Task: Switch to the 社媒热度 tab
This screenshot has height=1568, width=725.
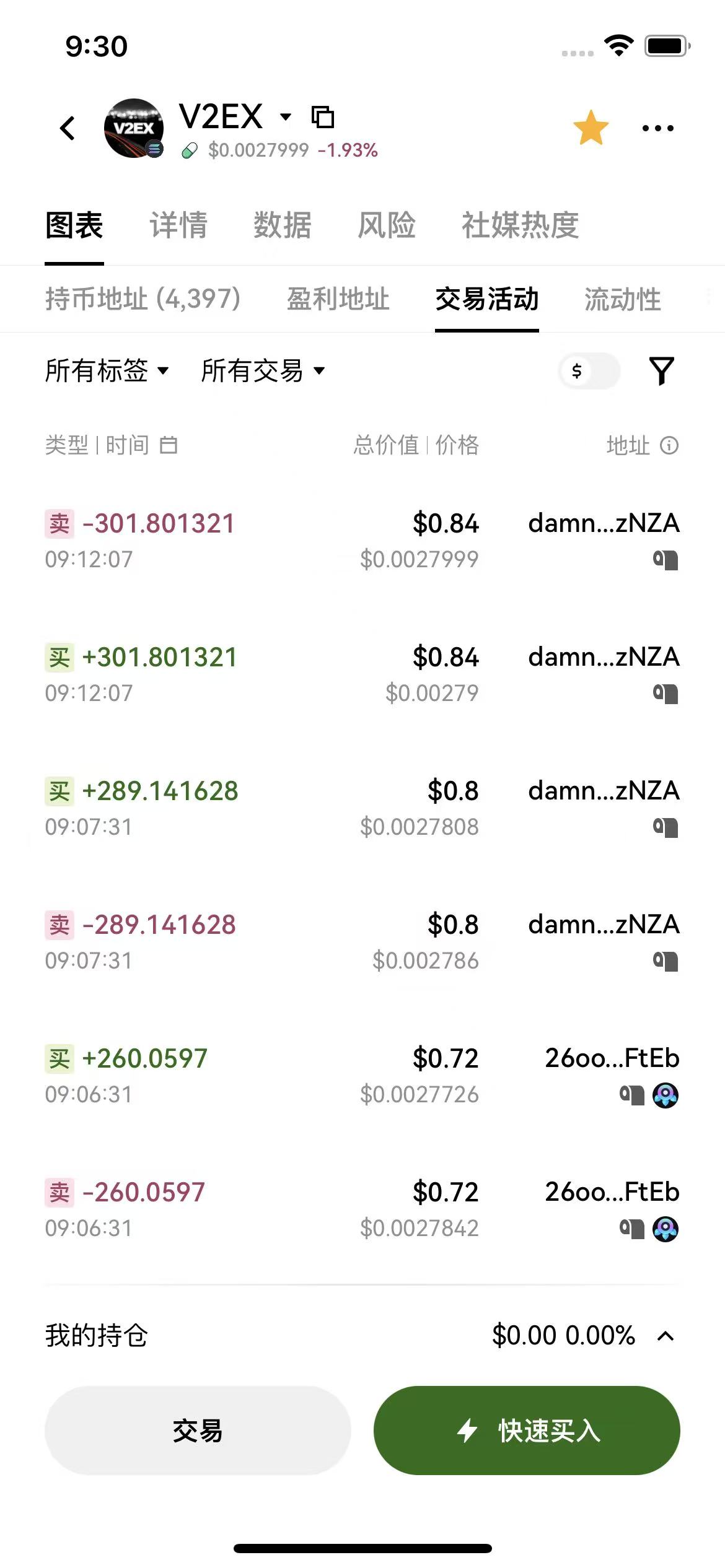Action: pos(521,225)
